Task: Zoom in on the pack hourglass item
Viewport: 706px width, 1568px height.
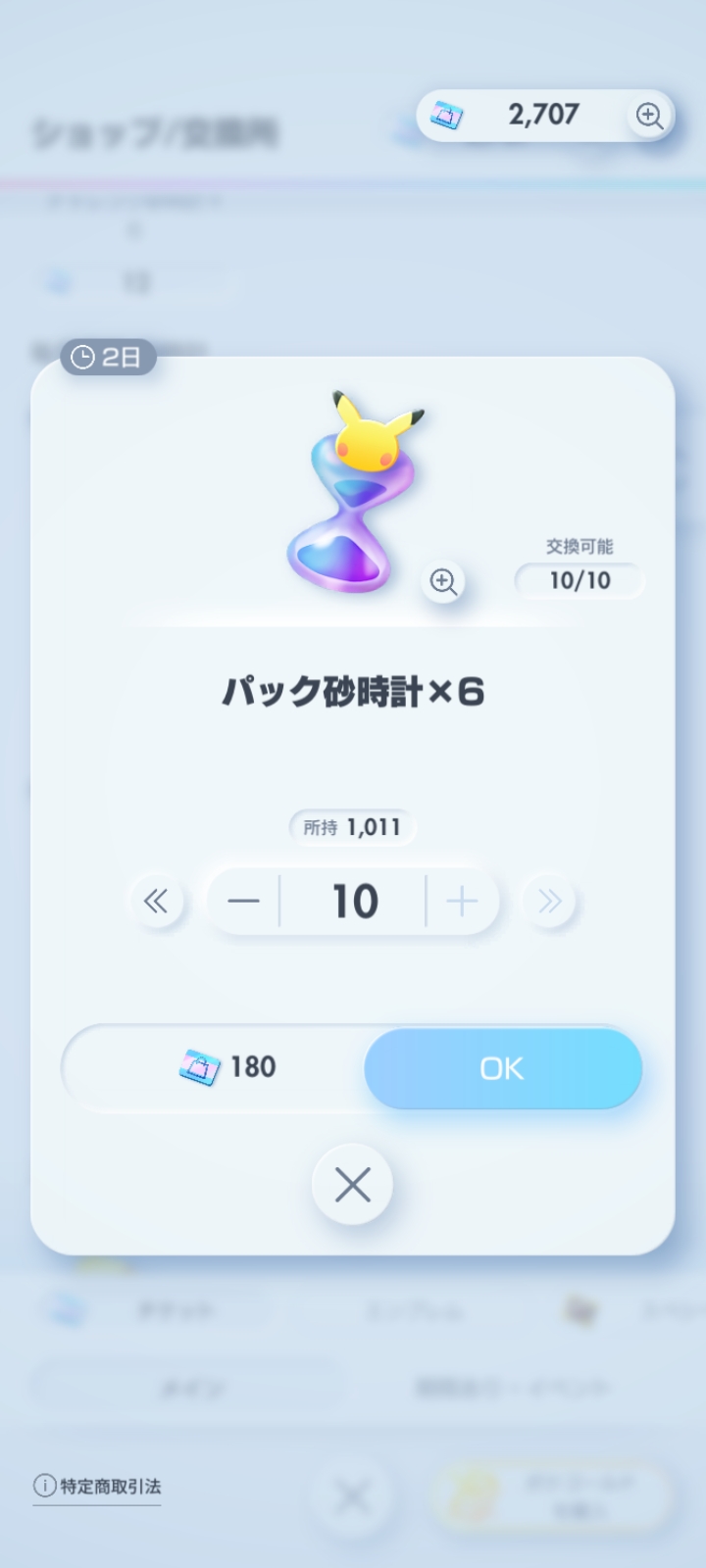Action: coord(443,582)
